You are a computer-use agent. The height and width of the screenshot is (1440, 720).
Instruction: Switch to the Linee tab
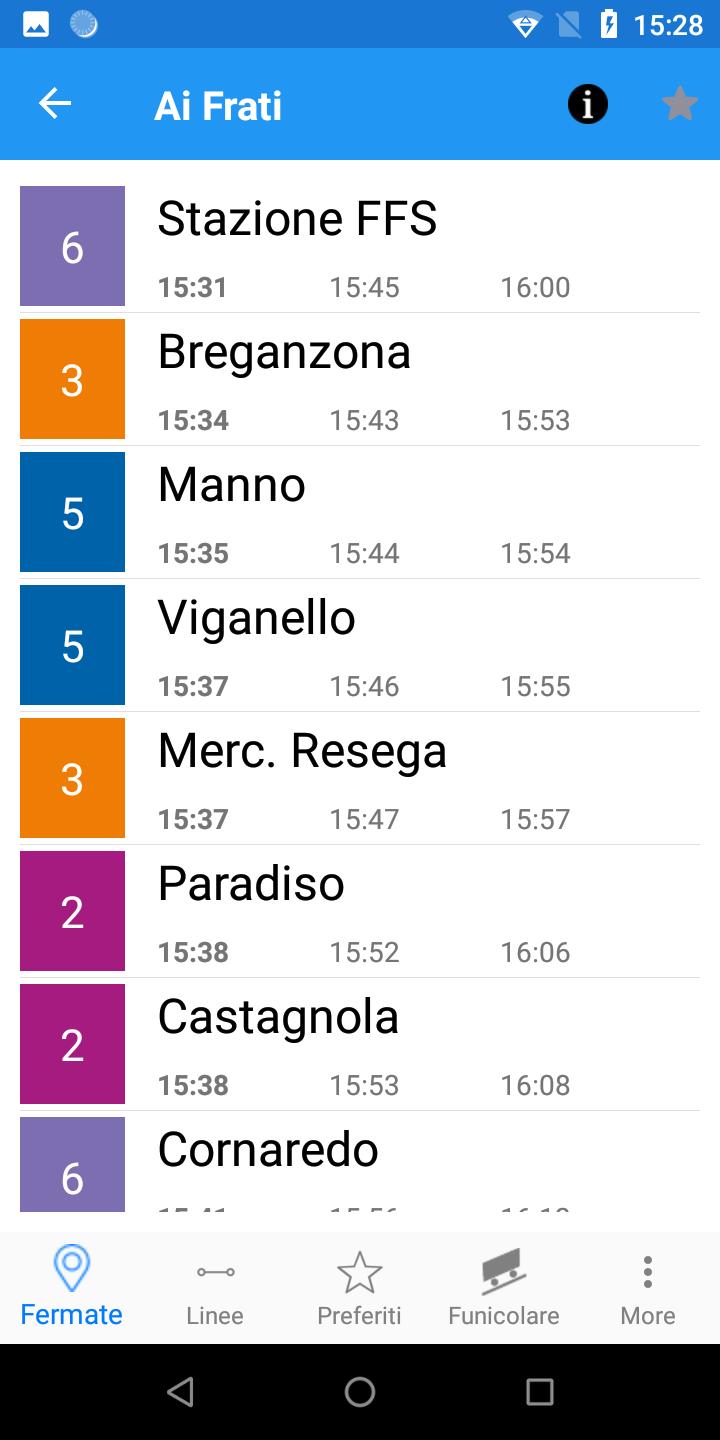tap(215, 1287)
